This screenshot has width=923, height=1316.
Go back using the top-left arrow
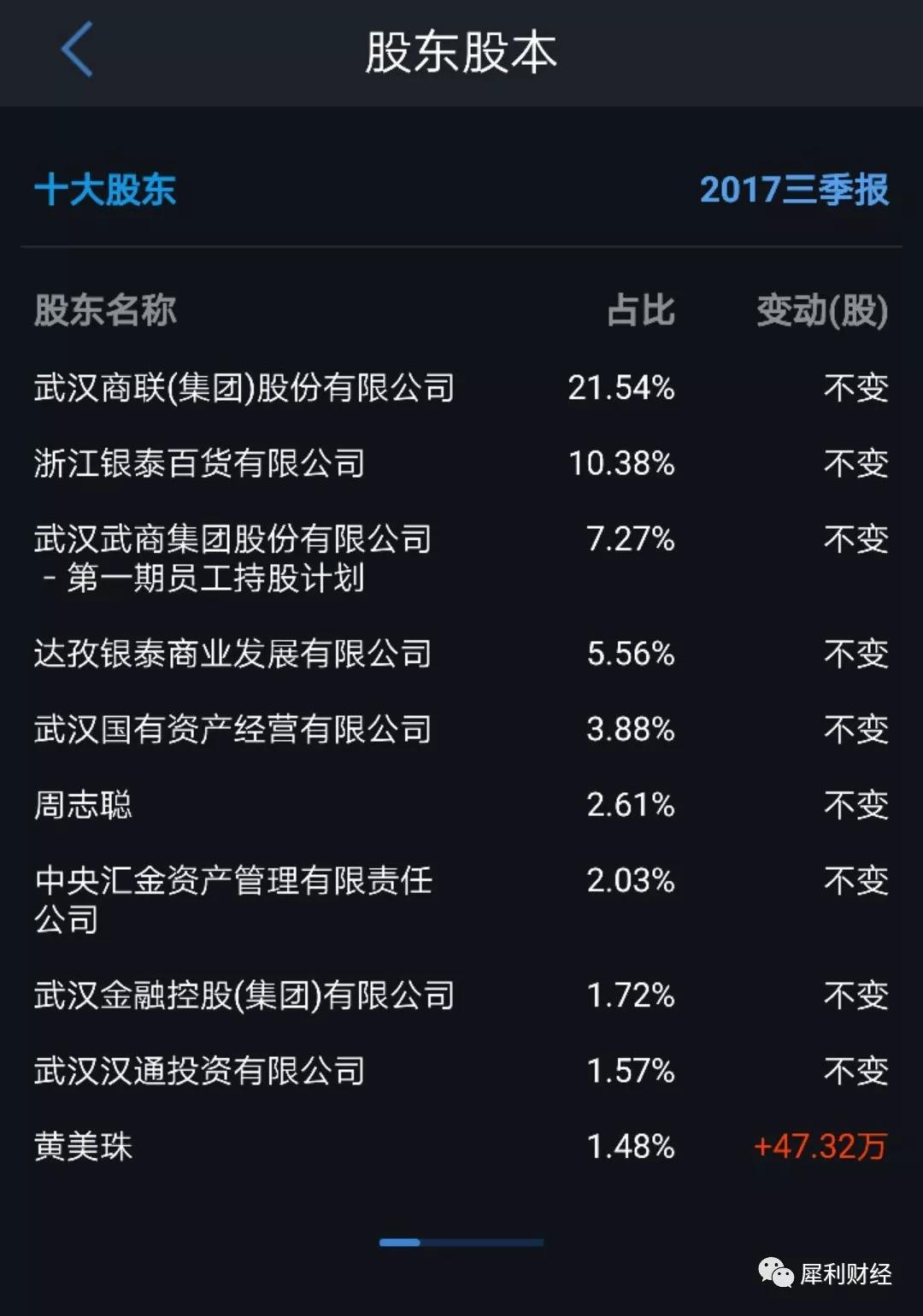(77, 51)
